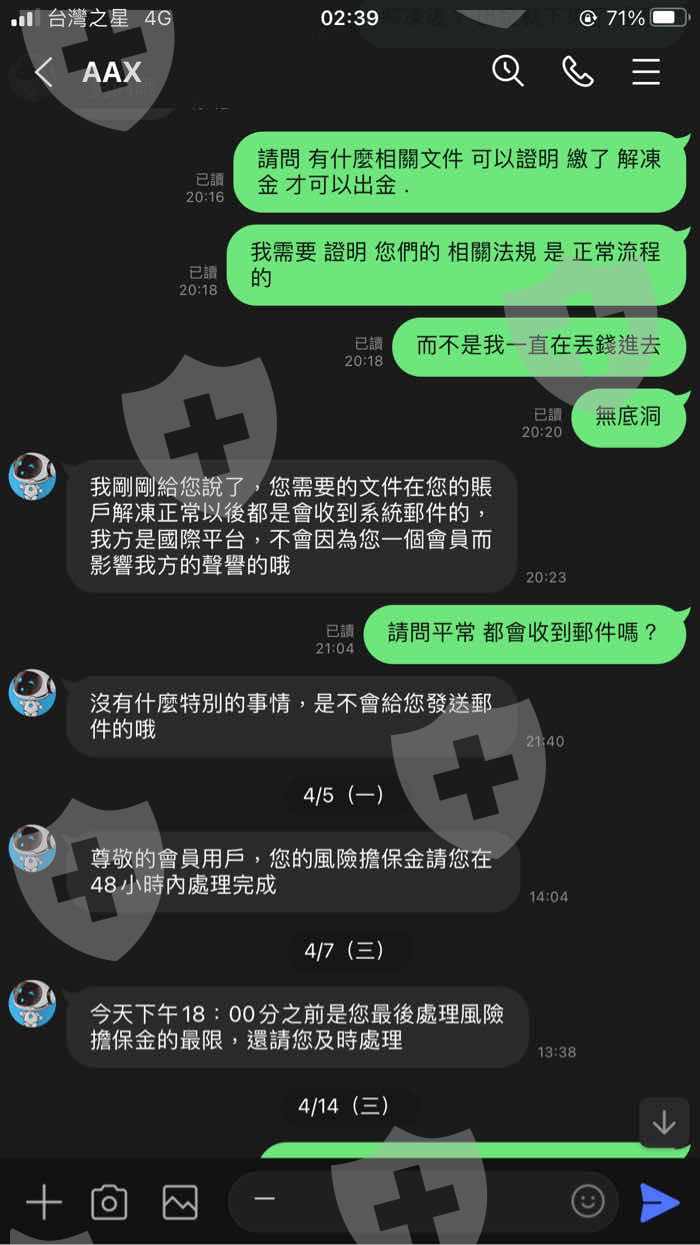Start a voice call with AAX

coord(578,71)
